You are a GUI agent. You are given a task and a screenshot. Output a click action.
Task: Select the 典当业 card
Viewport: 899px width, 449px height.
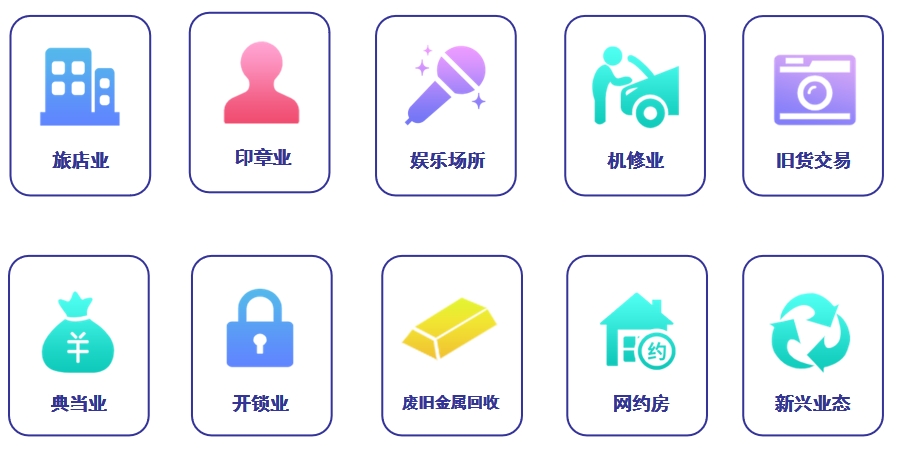click(x=79, y=346)
